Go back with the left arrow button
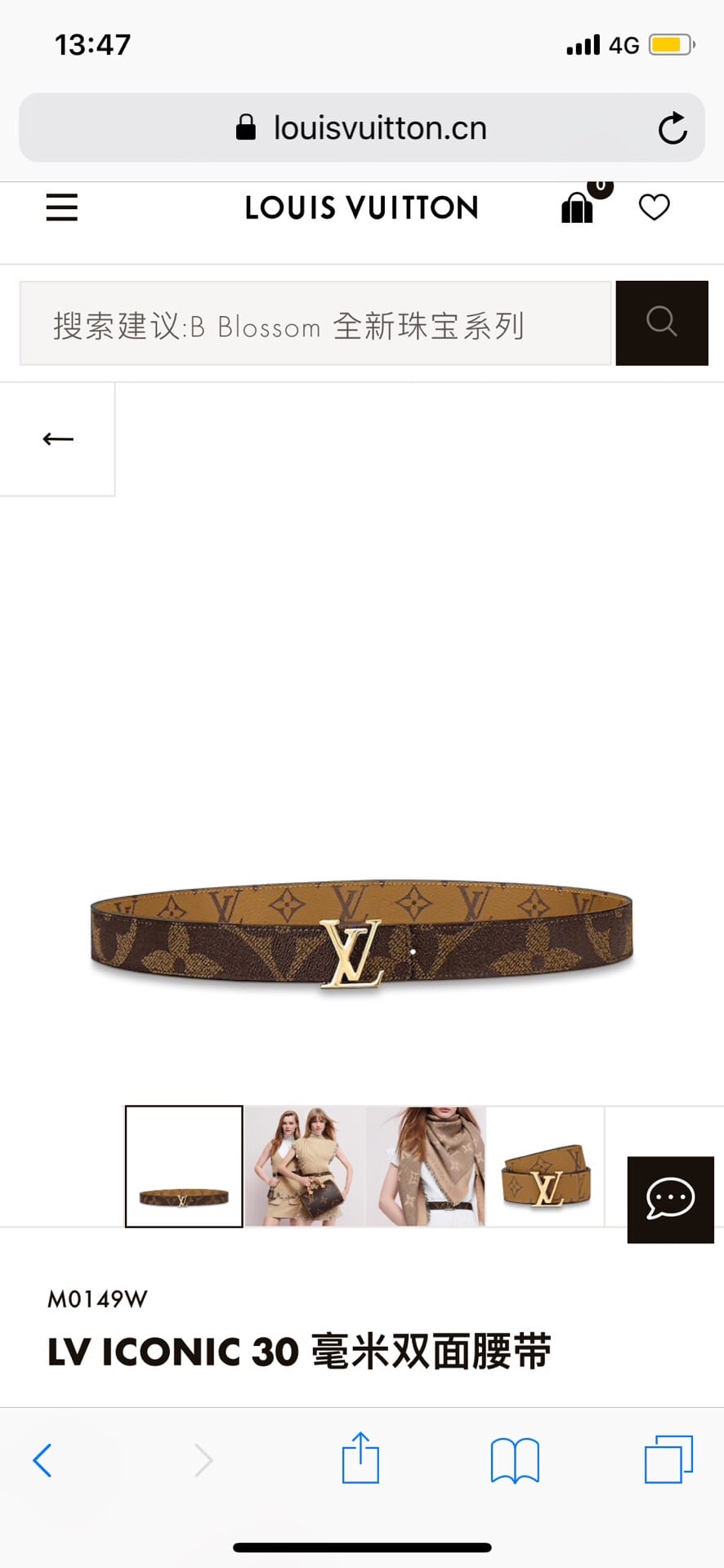Viewport: 724px width, 1568px height. click(x=57, y=439)
